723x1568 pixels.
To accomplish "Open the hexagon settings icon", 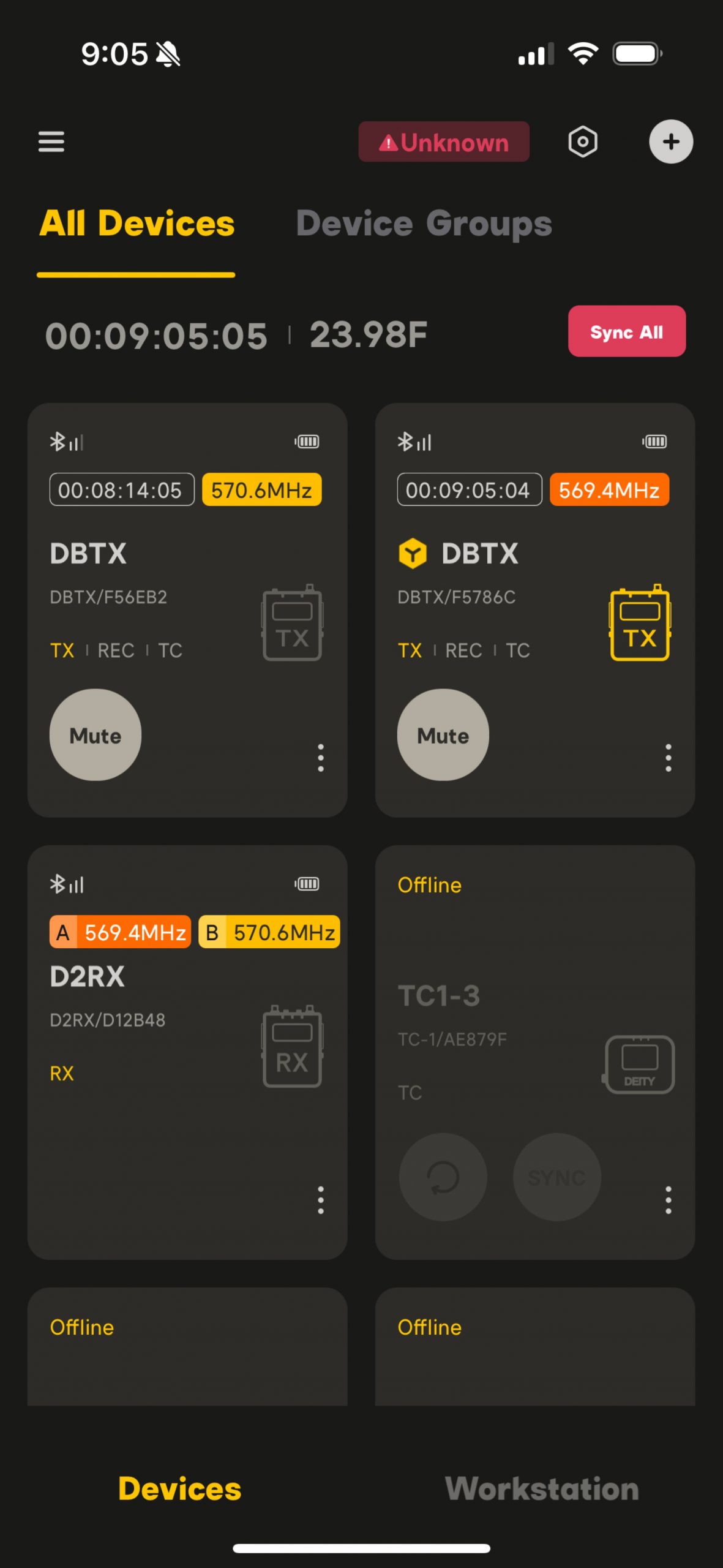I will 582,142.
